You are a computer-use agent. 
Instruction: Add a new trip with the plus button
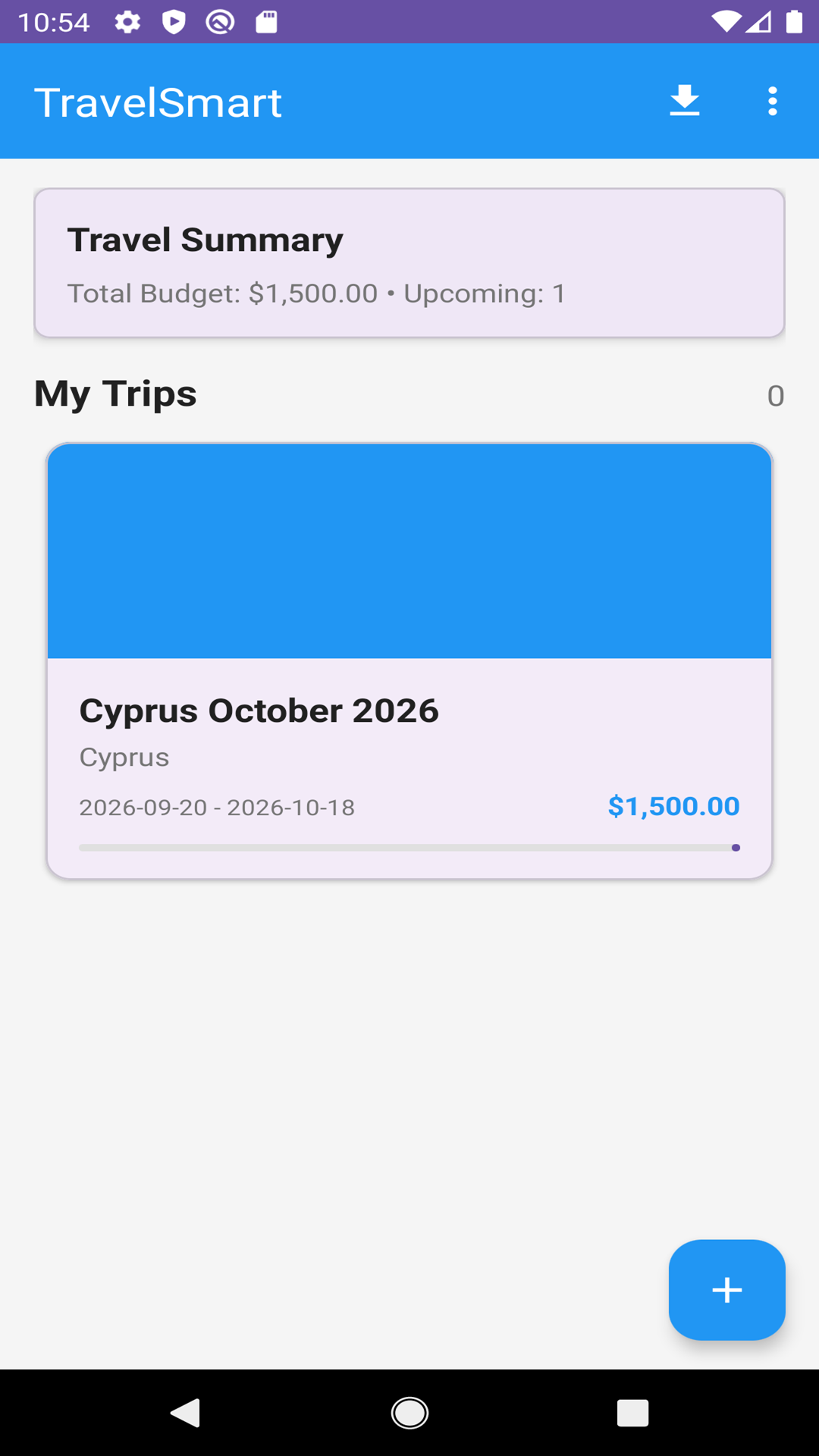coord(726,1289)
